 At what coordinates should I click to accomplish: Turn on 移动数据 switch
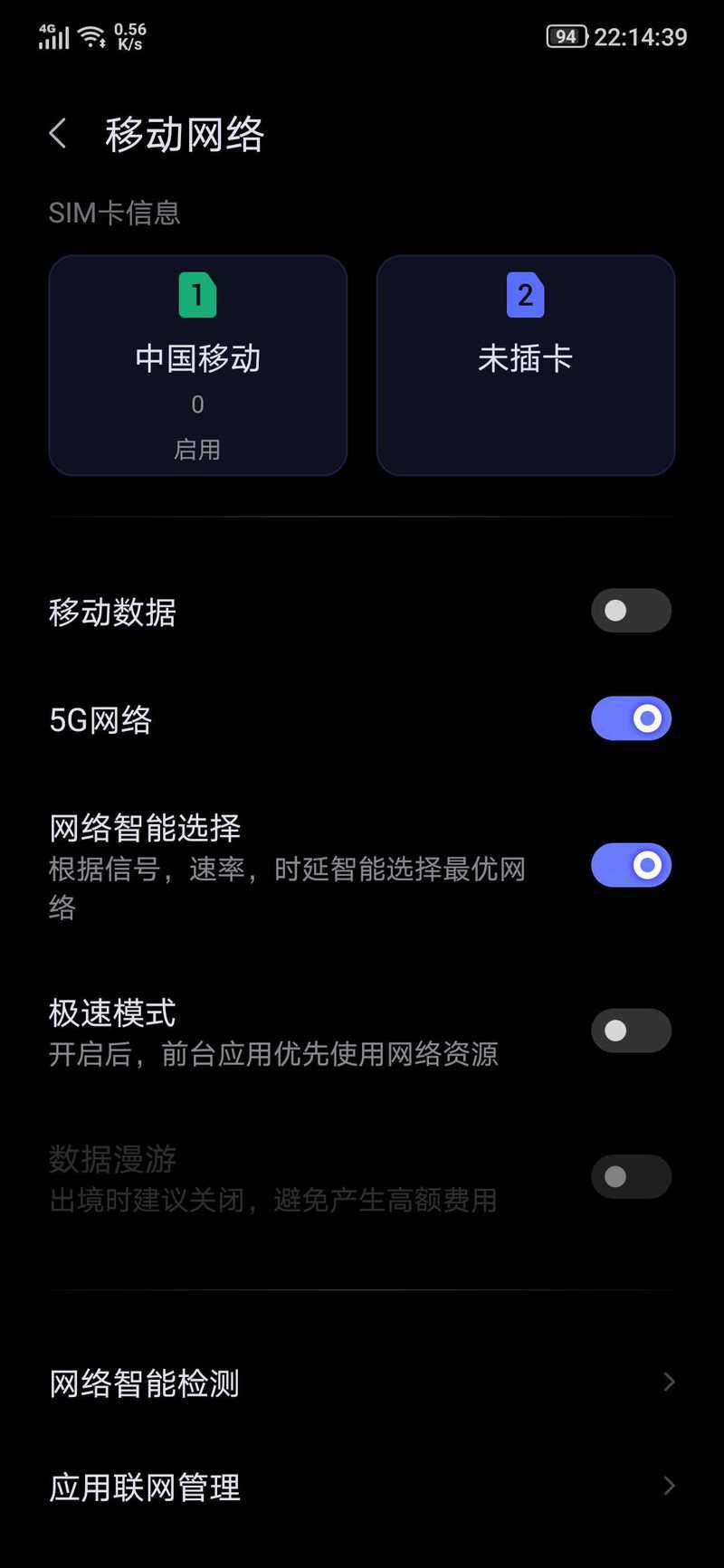(x=631, y=611)
